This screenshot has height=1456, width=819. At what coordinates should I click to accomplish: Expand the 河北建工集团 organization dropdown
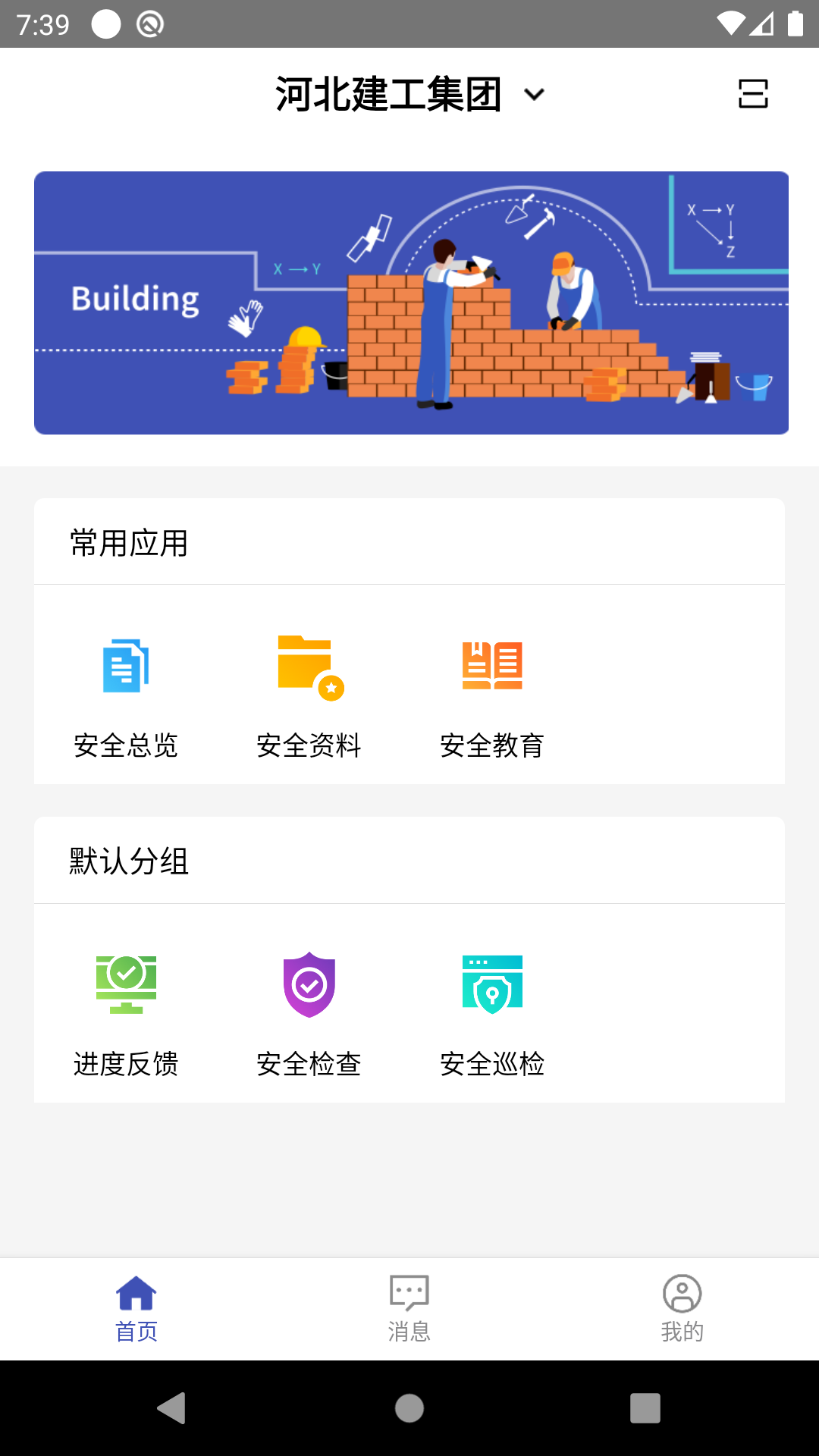[x=388, y=93]
